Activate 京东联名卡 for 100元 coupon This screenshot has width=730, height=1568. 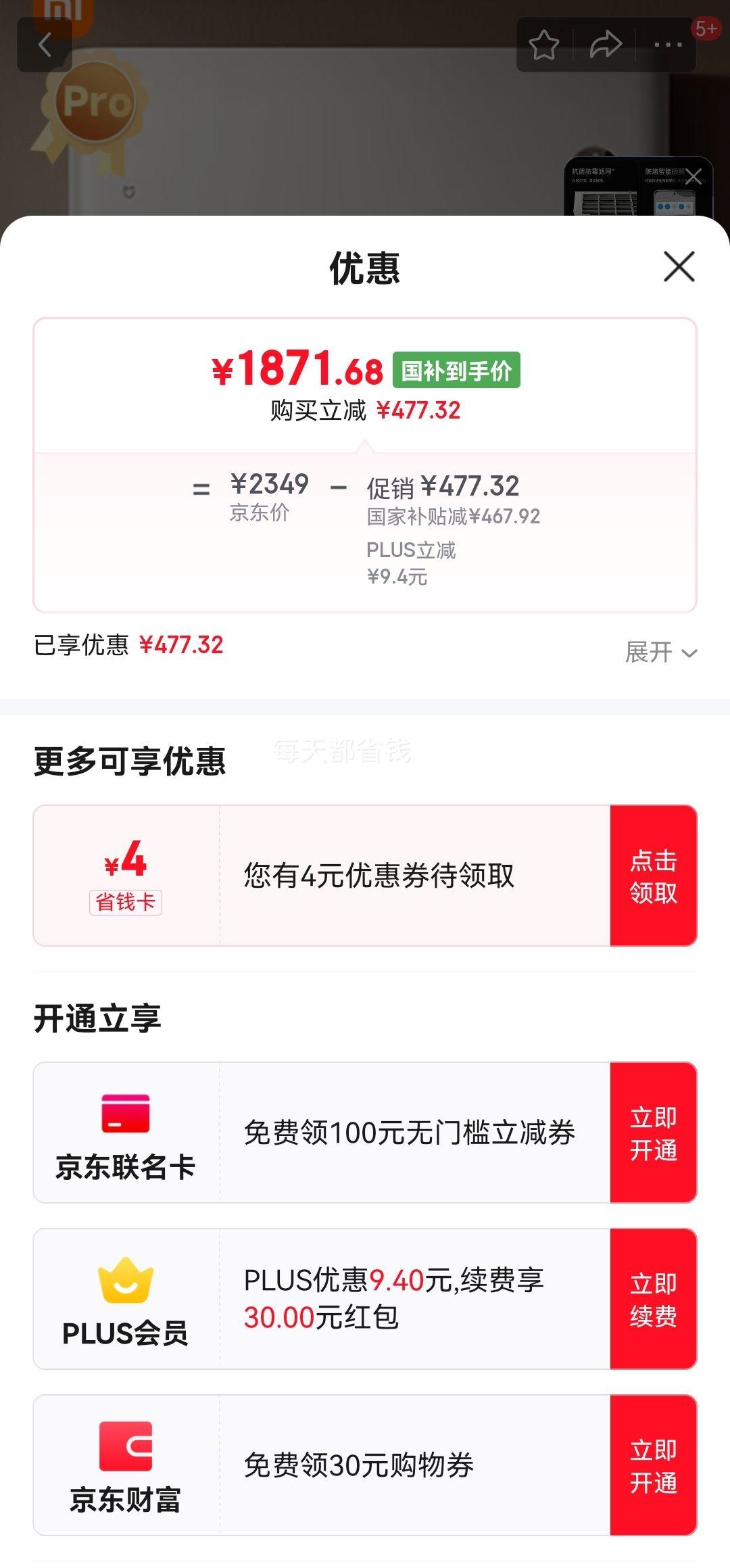click(653, 1133)
